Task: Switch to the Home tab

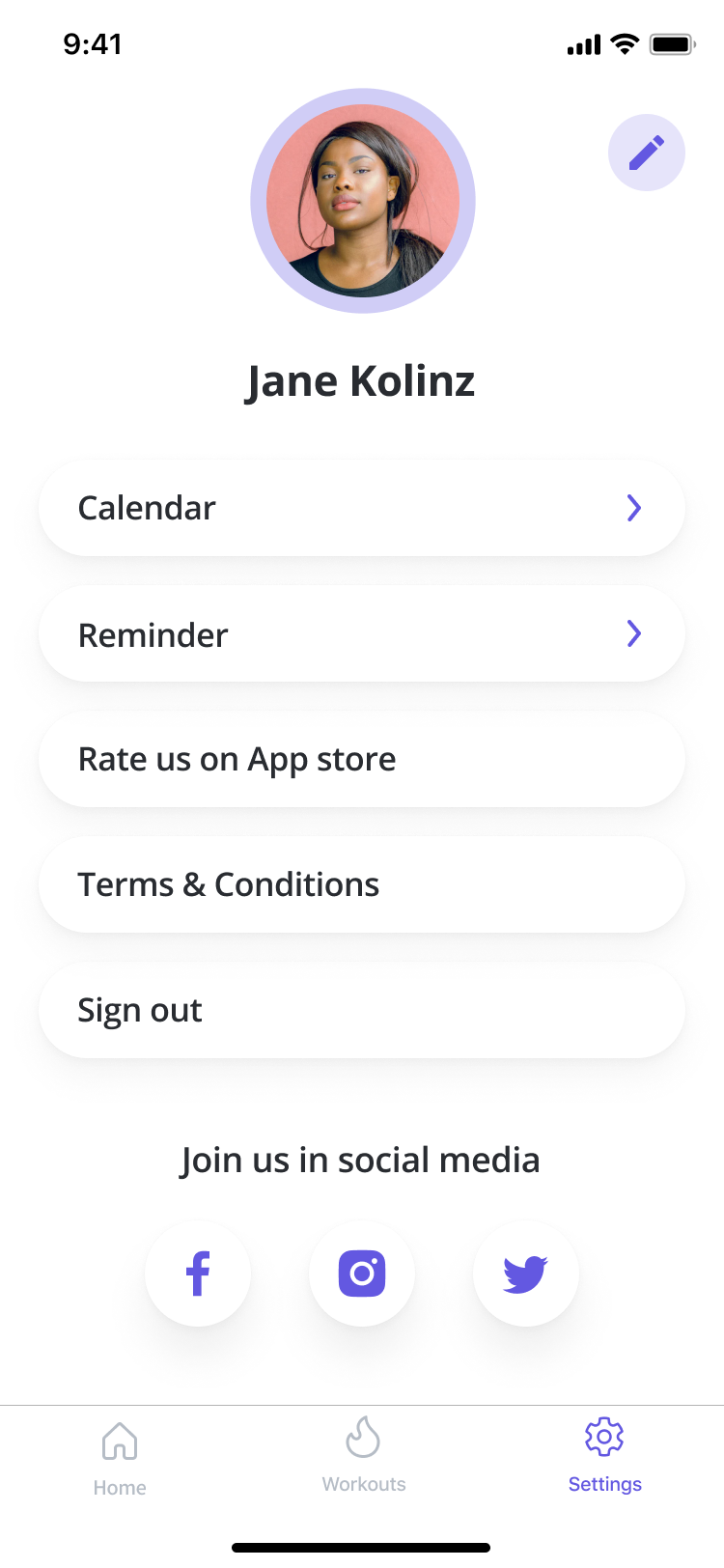Action: coord(119,1458)
